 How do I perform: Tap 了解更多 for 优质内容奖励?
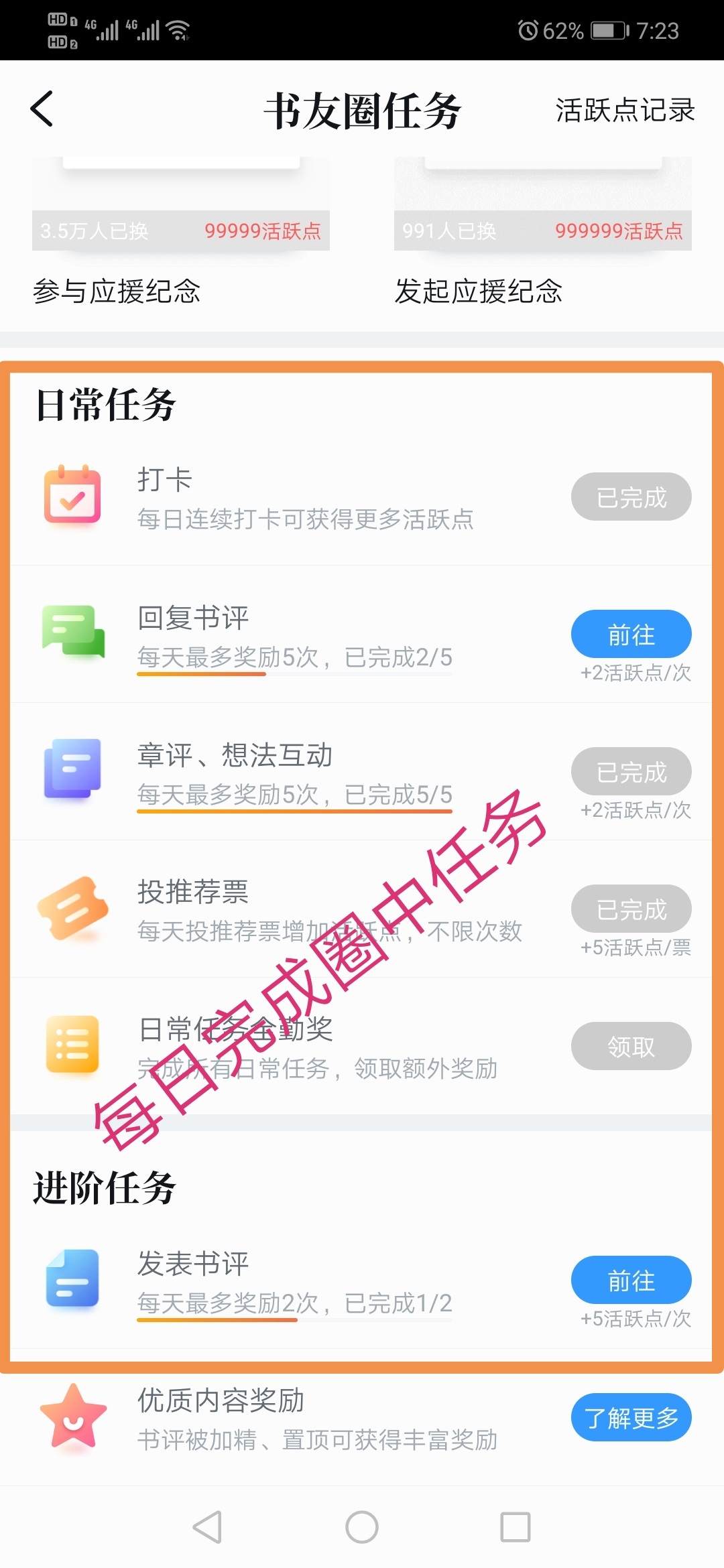pyautogui.click(x=631, y=1417)
